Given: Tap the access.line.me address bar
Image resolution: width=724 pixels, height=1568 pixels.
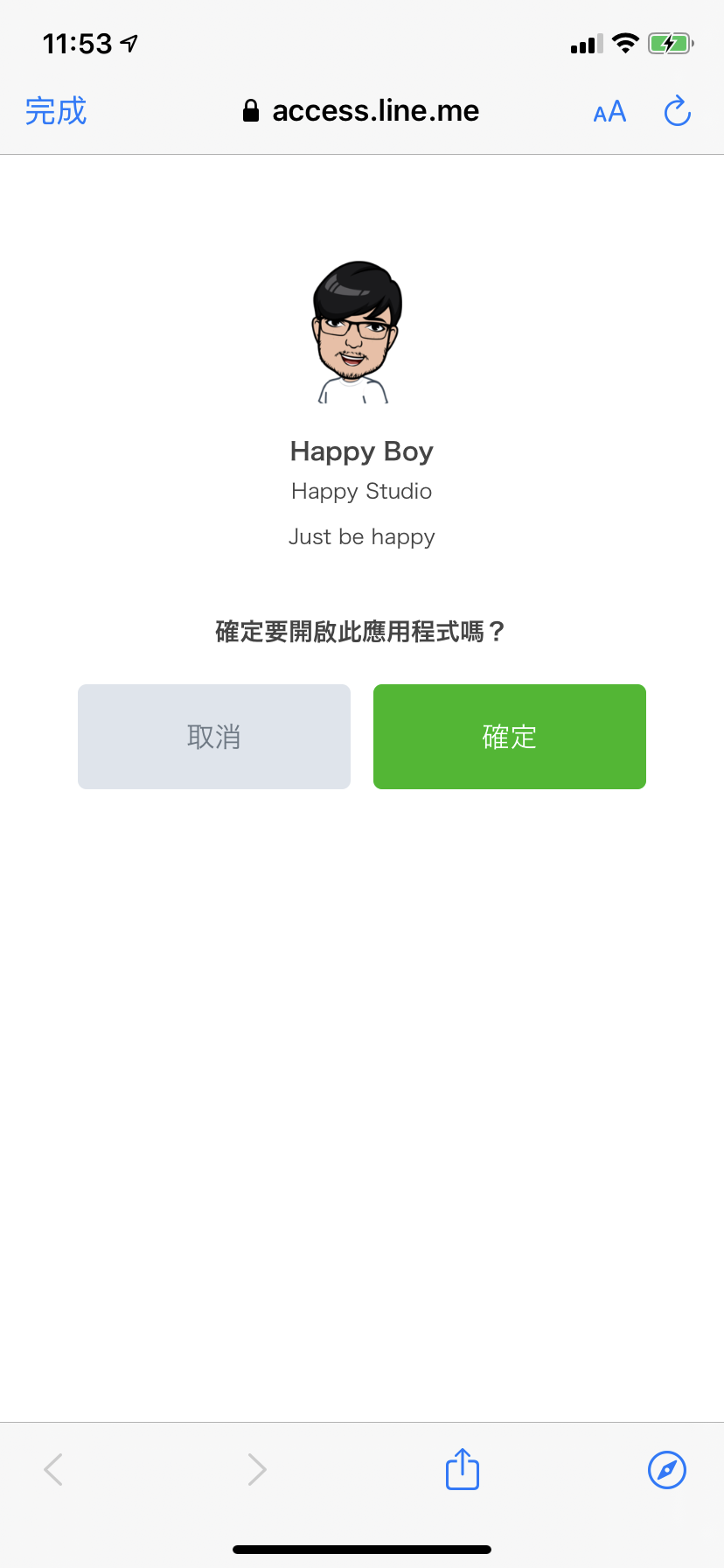Looking at the screenshot, I should [x=362, y=111].
